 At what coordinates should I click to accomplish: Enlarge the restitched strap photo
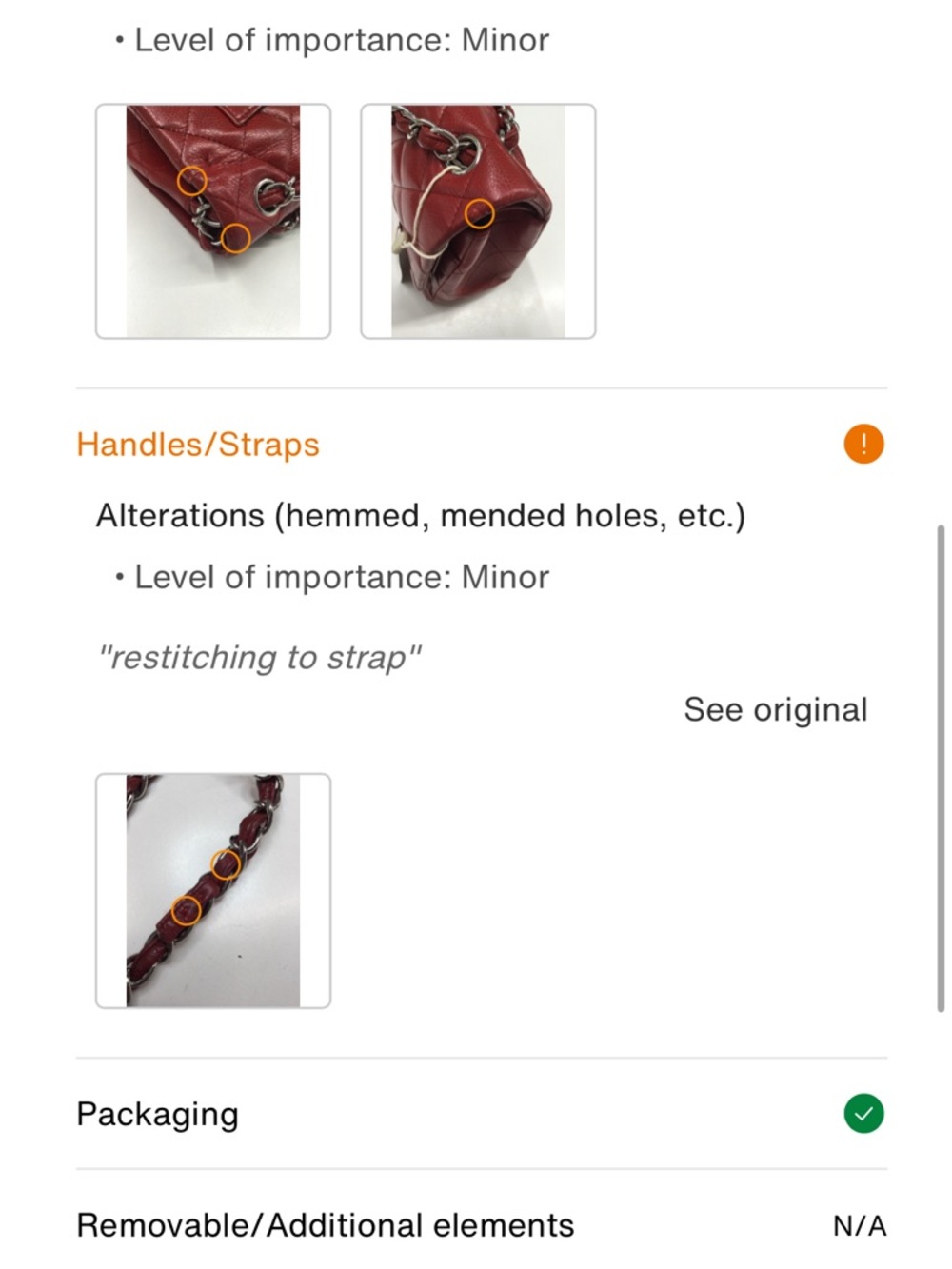click(213, 890)
